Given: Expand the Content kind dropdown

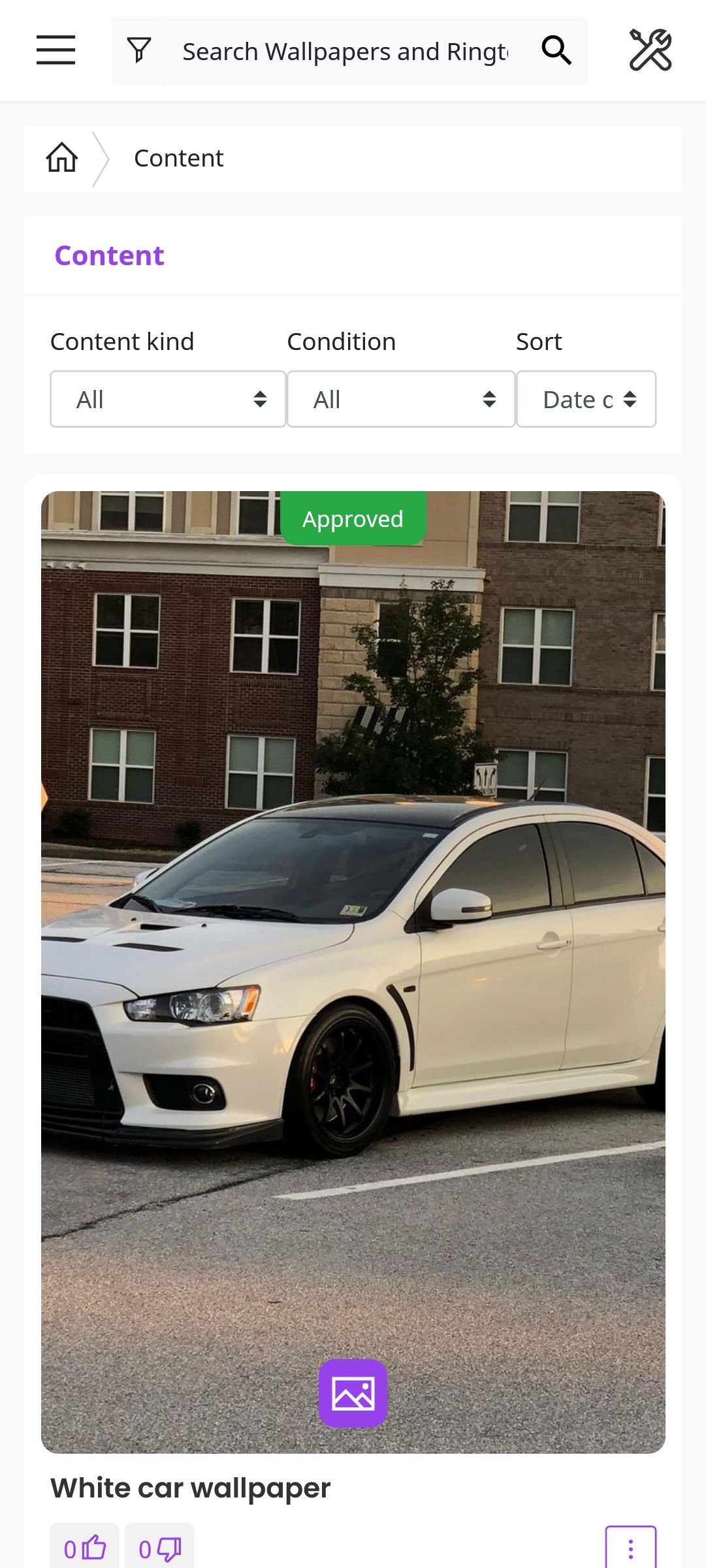Looking at the screenshot, I should [168, 399].
